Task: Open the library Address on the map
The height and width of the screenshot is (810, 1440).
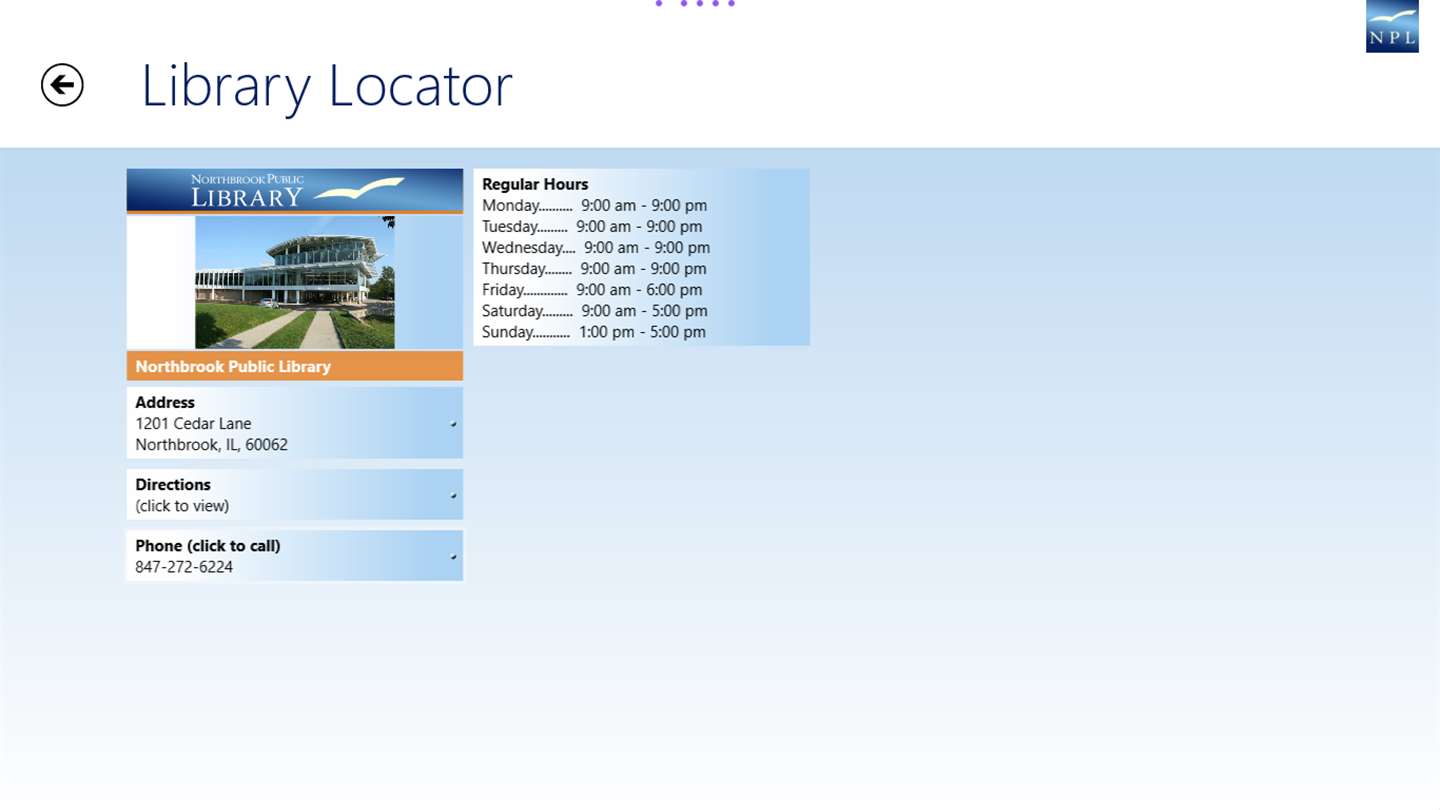Action: [x=294, y=423]
